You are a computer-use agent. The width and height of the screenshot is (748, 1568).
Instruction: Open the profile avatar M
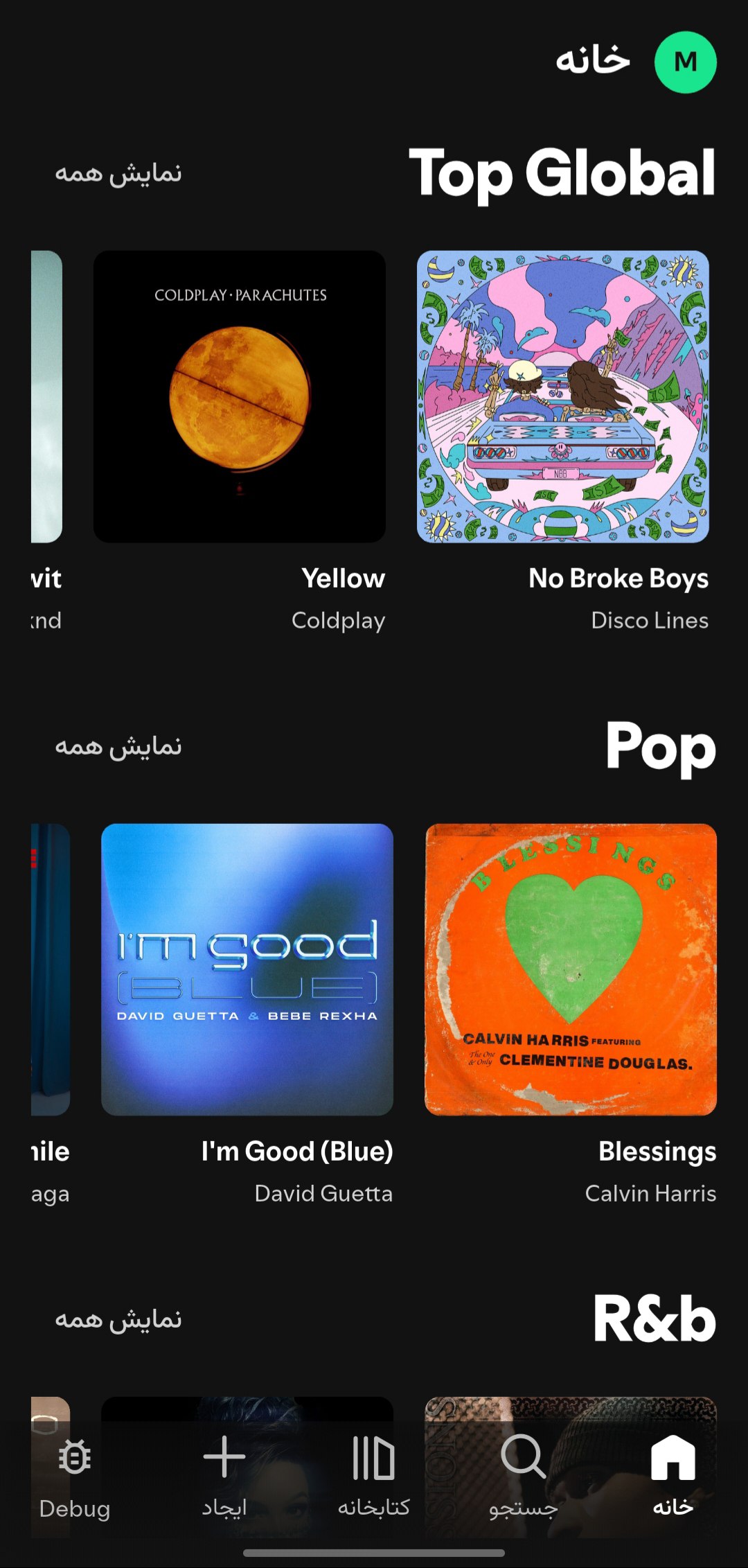point(685,62)
